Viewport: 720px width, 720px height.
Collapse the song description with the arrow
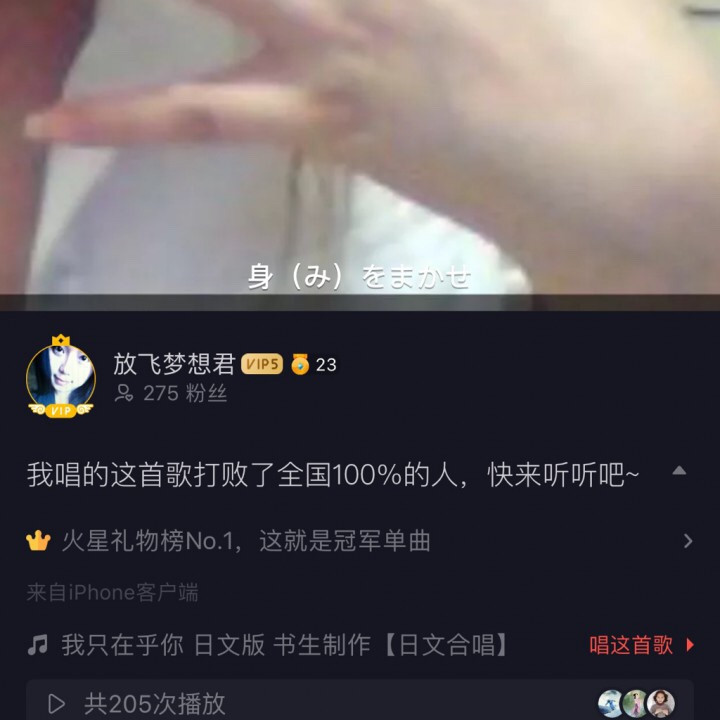tap(679, 471)
